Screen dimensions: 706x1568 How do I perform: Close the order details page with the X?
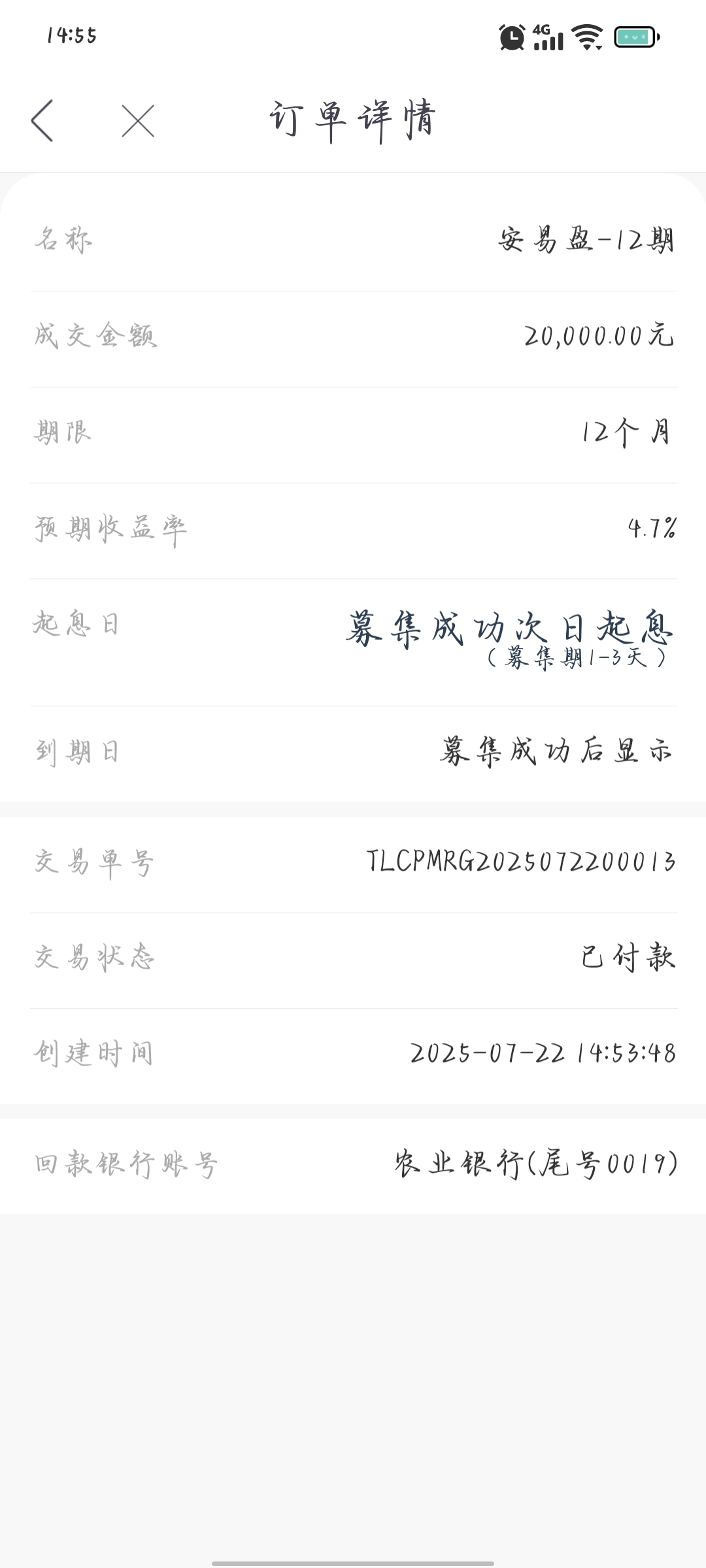[x=138, y=121]
